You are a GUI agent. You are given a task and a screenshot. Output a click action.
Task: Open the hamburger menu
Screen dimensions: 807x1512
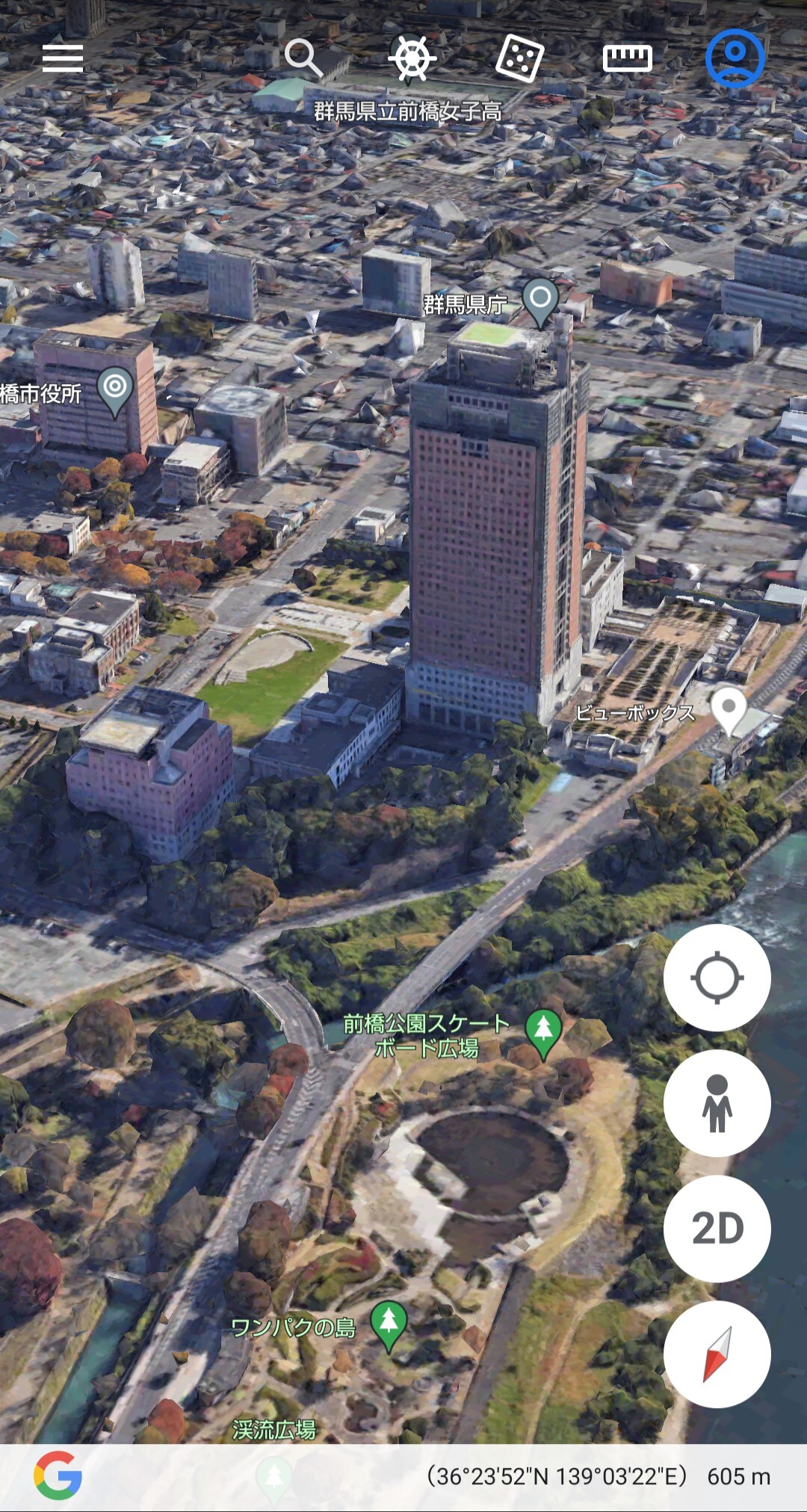(x=63, y=58)
